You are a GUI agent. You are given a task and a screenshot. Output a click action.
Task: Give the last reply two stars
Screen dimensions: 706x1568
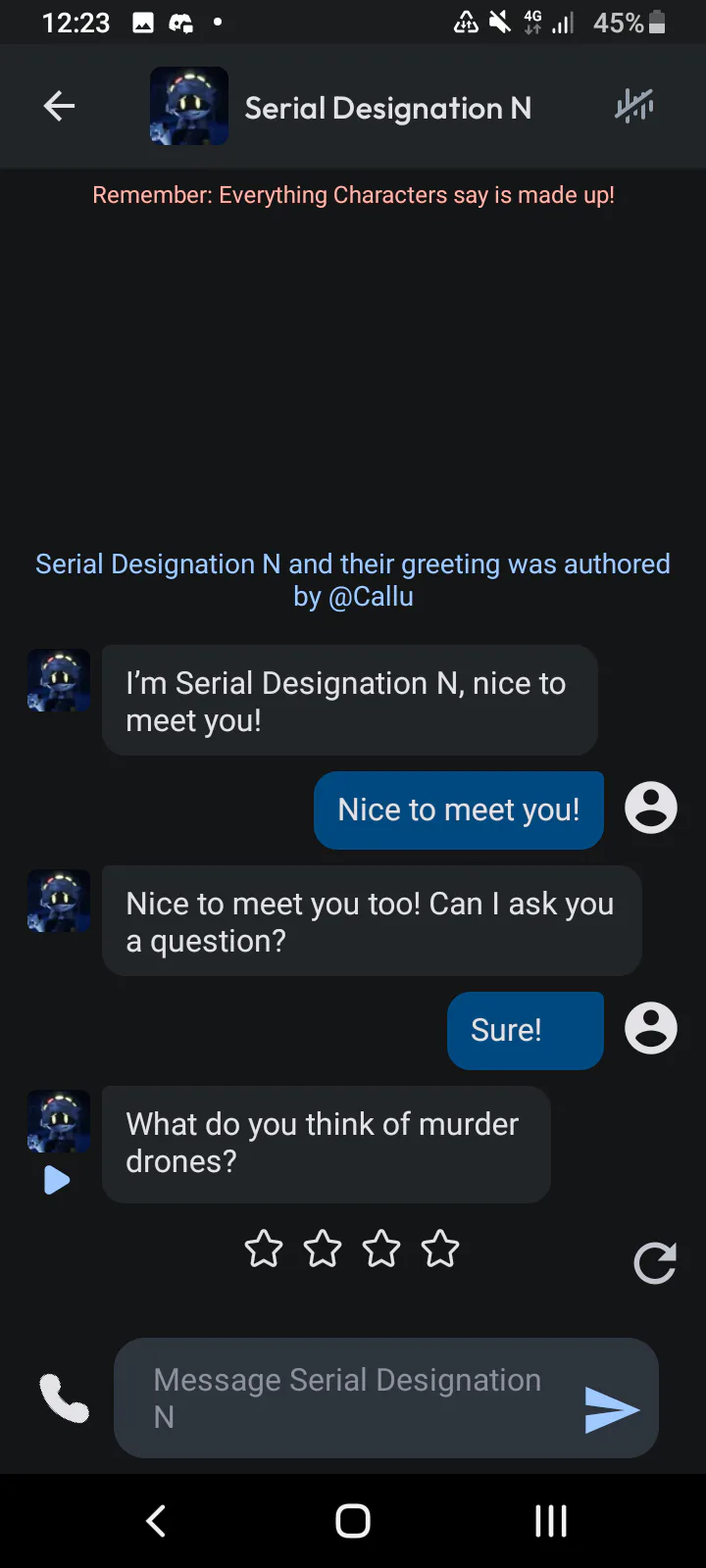[323, 1249]
